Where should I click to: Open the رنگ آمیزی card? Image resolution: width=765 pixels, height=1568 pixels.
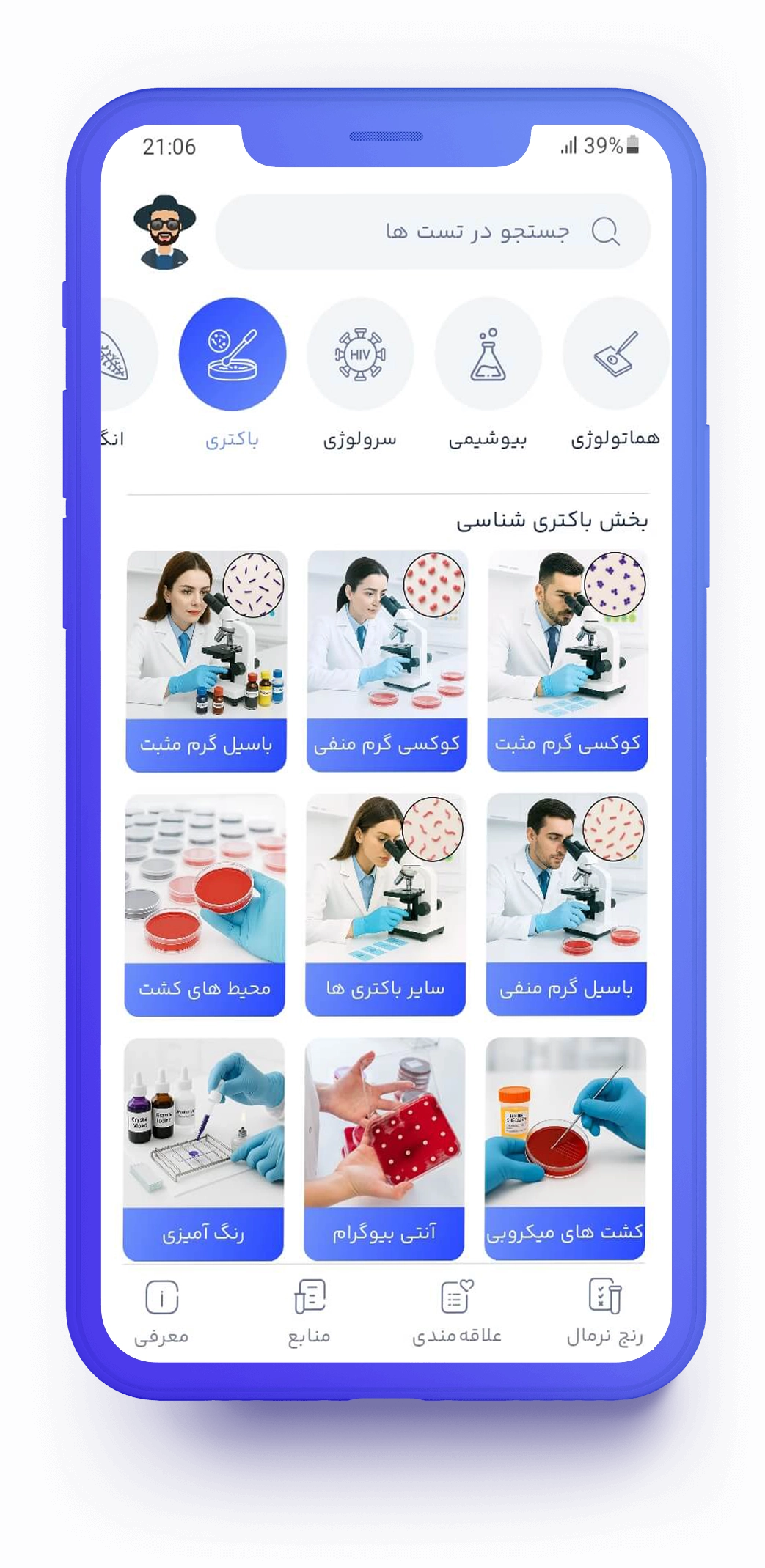coord(204,1149)
